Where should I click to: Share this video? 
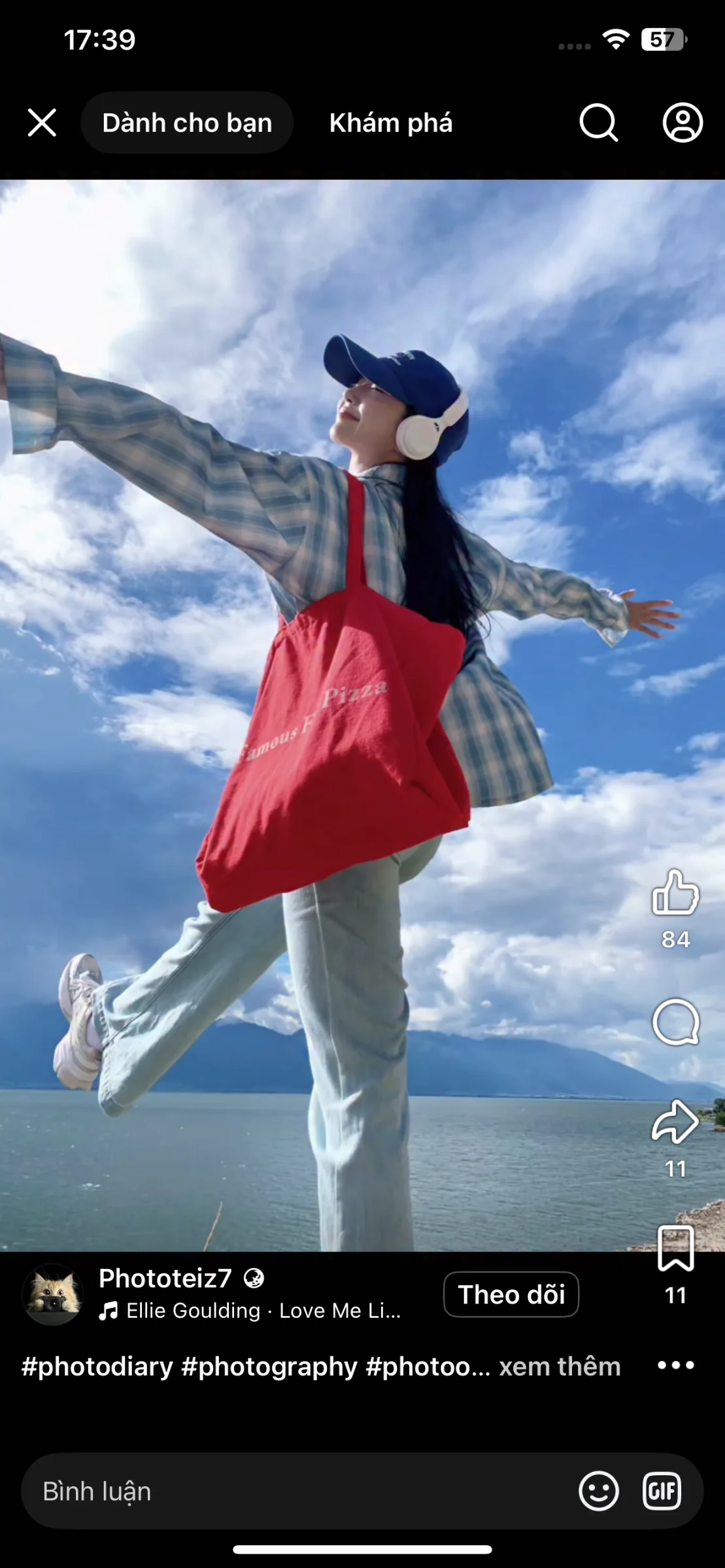(x=675, y=1122)
